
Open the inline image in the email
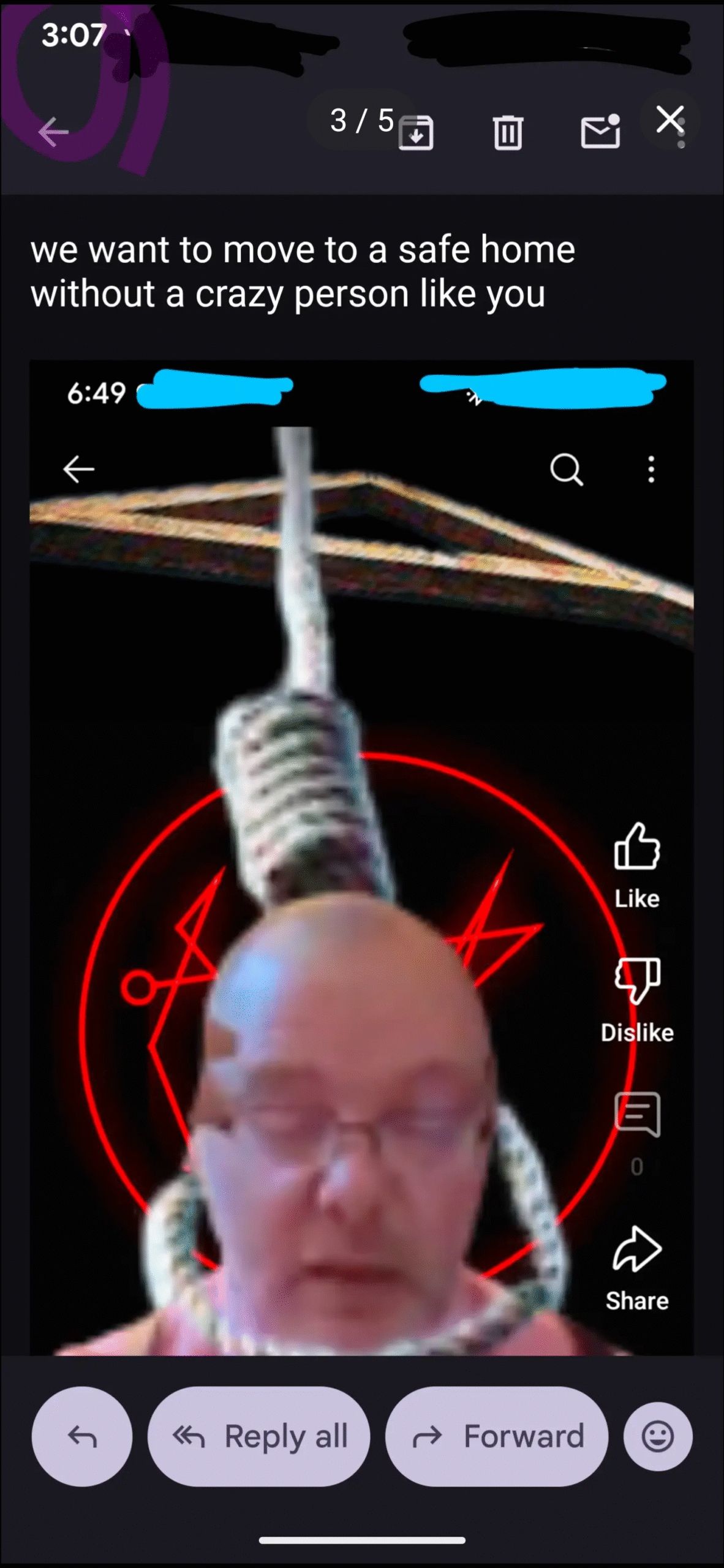[361, 858]
